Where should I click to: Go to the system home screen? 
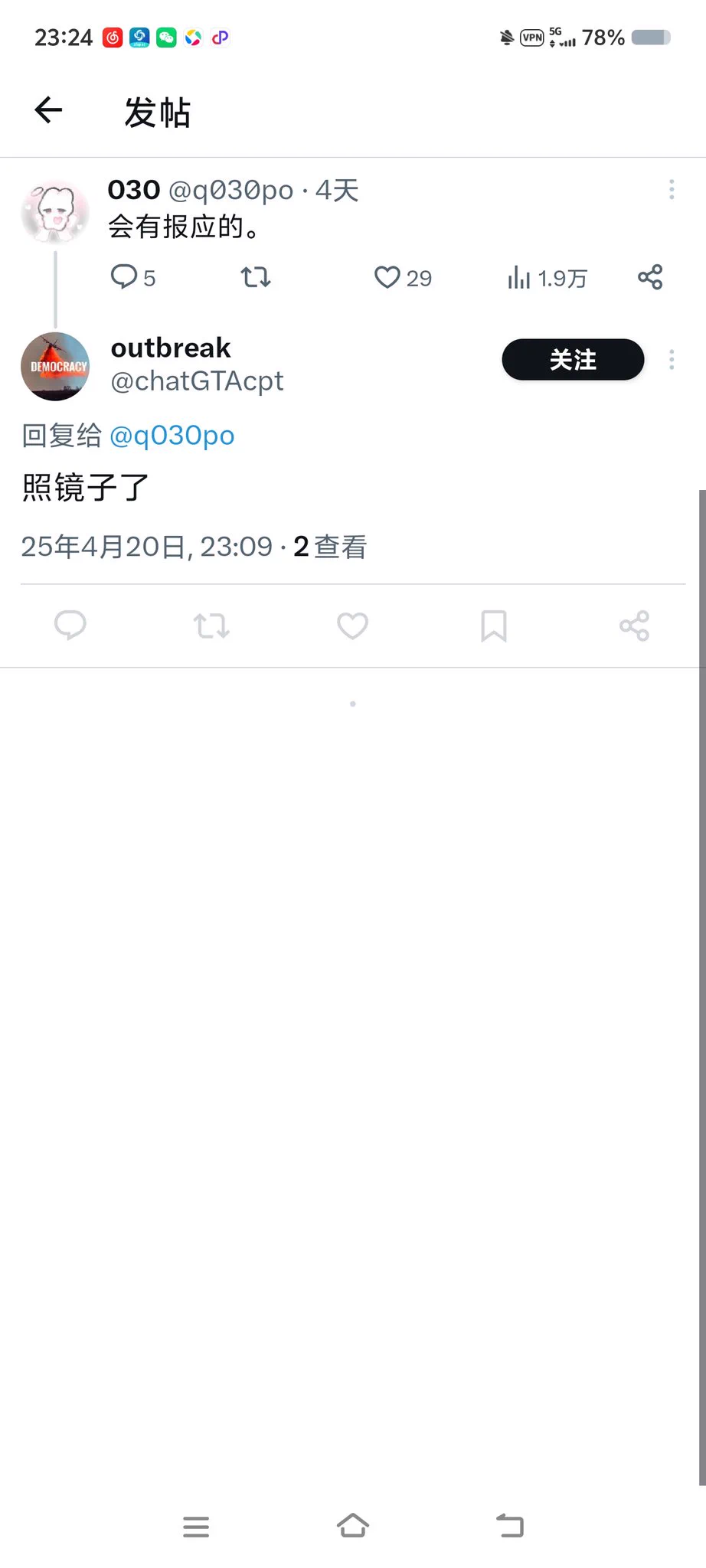[353, 1526]
